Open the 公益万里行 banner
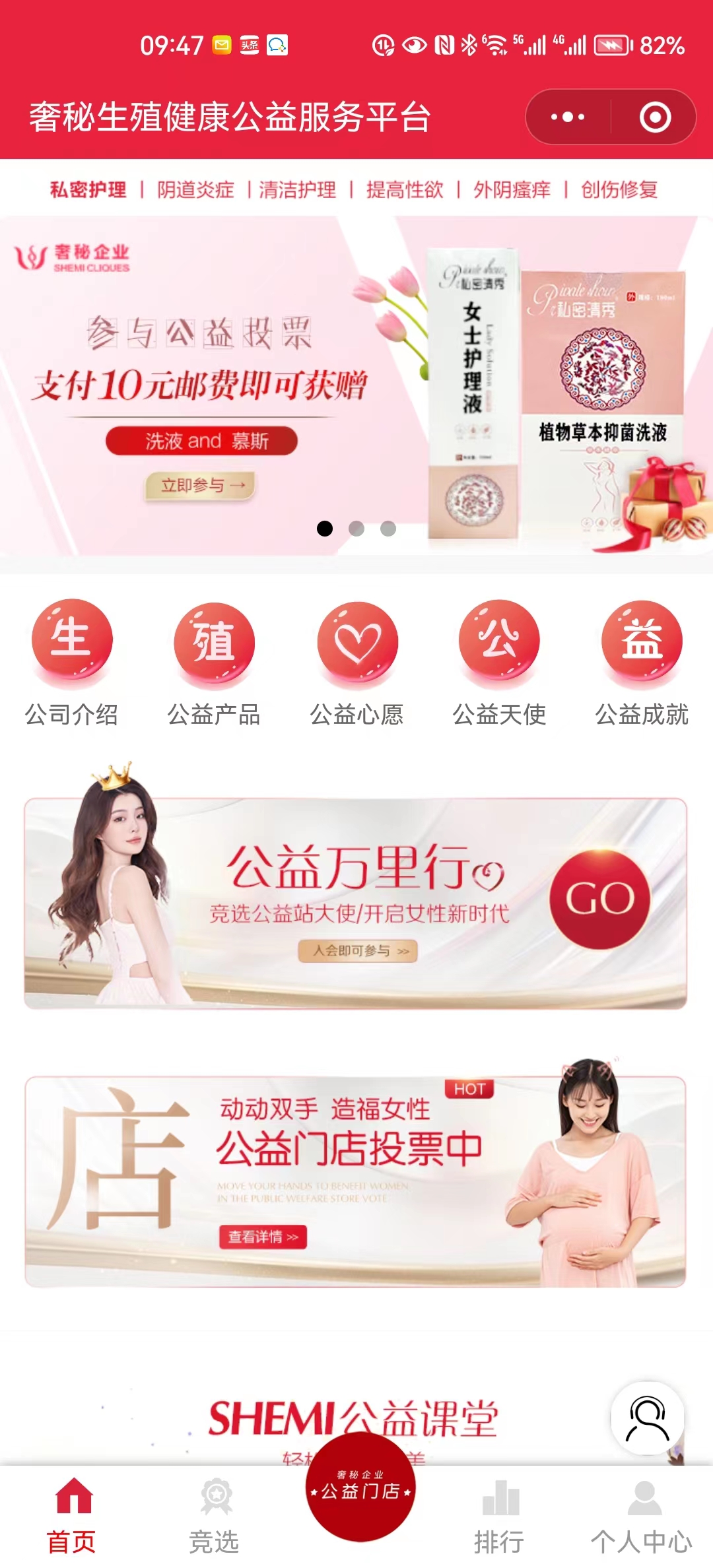Screen dimensions: 713x1568 tap(356, 903)
